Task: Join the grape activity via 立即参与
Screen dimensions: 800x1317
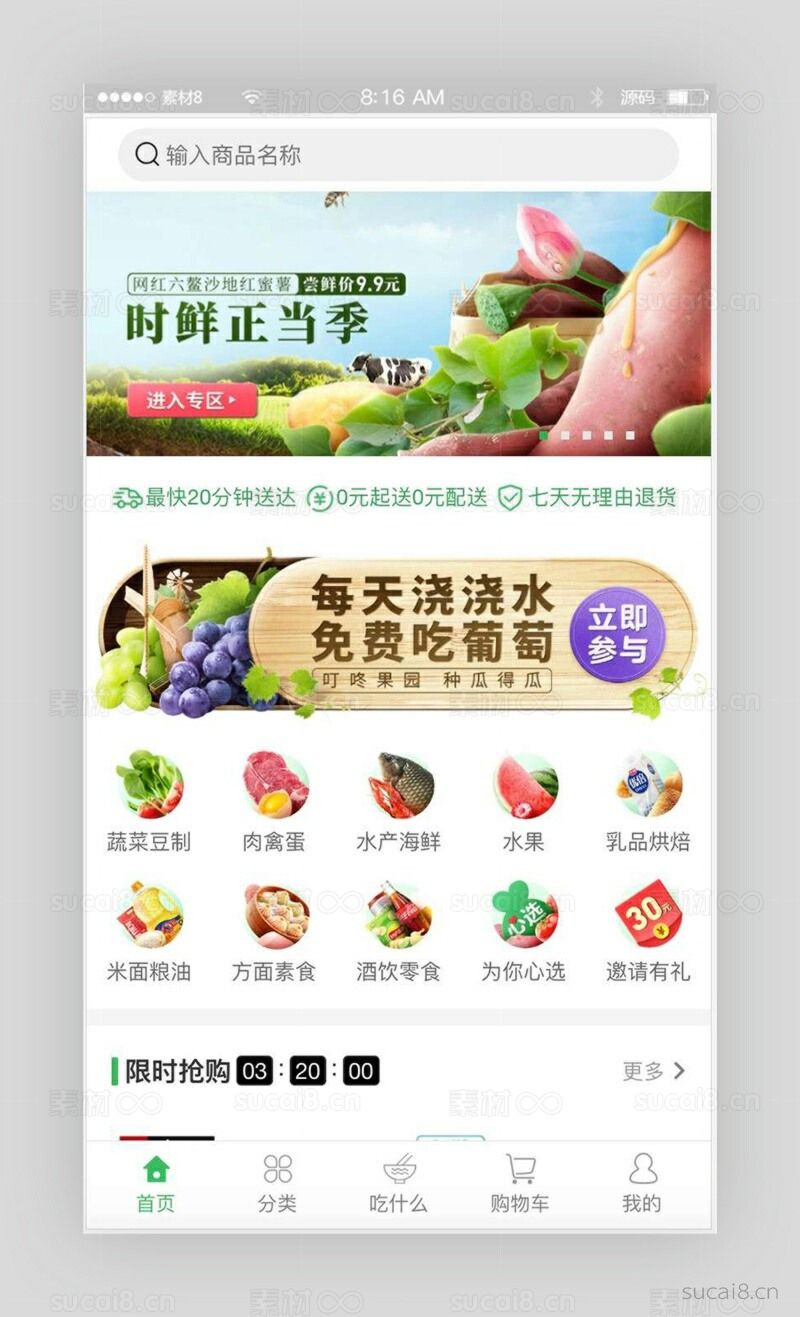Action: 617,634
